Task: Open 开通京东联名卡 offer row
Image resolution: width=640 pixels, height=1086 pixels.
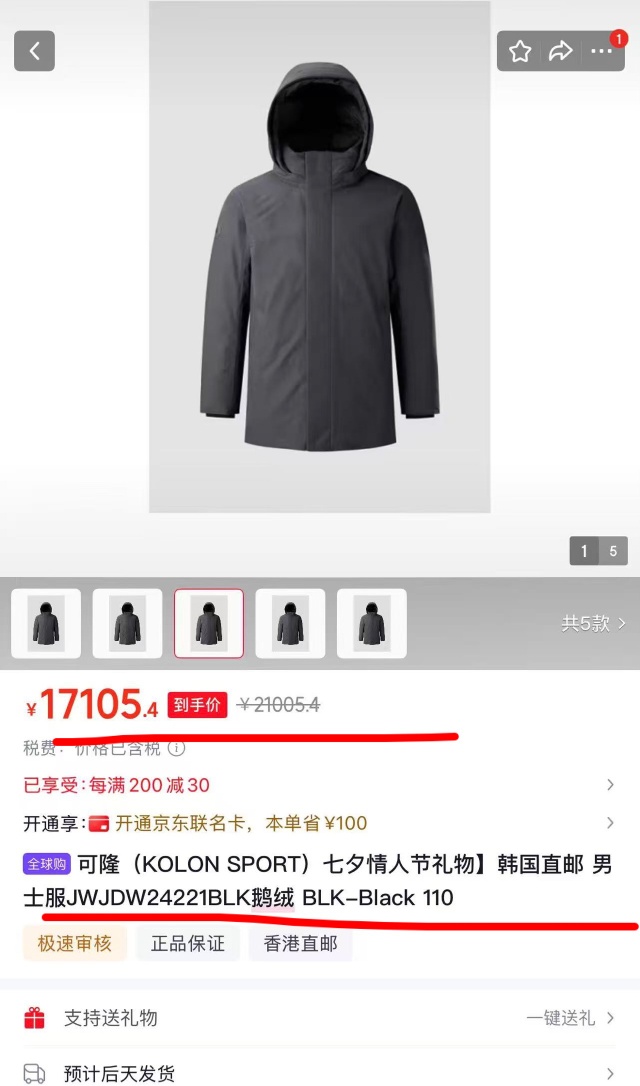Action: click(320, 823)
